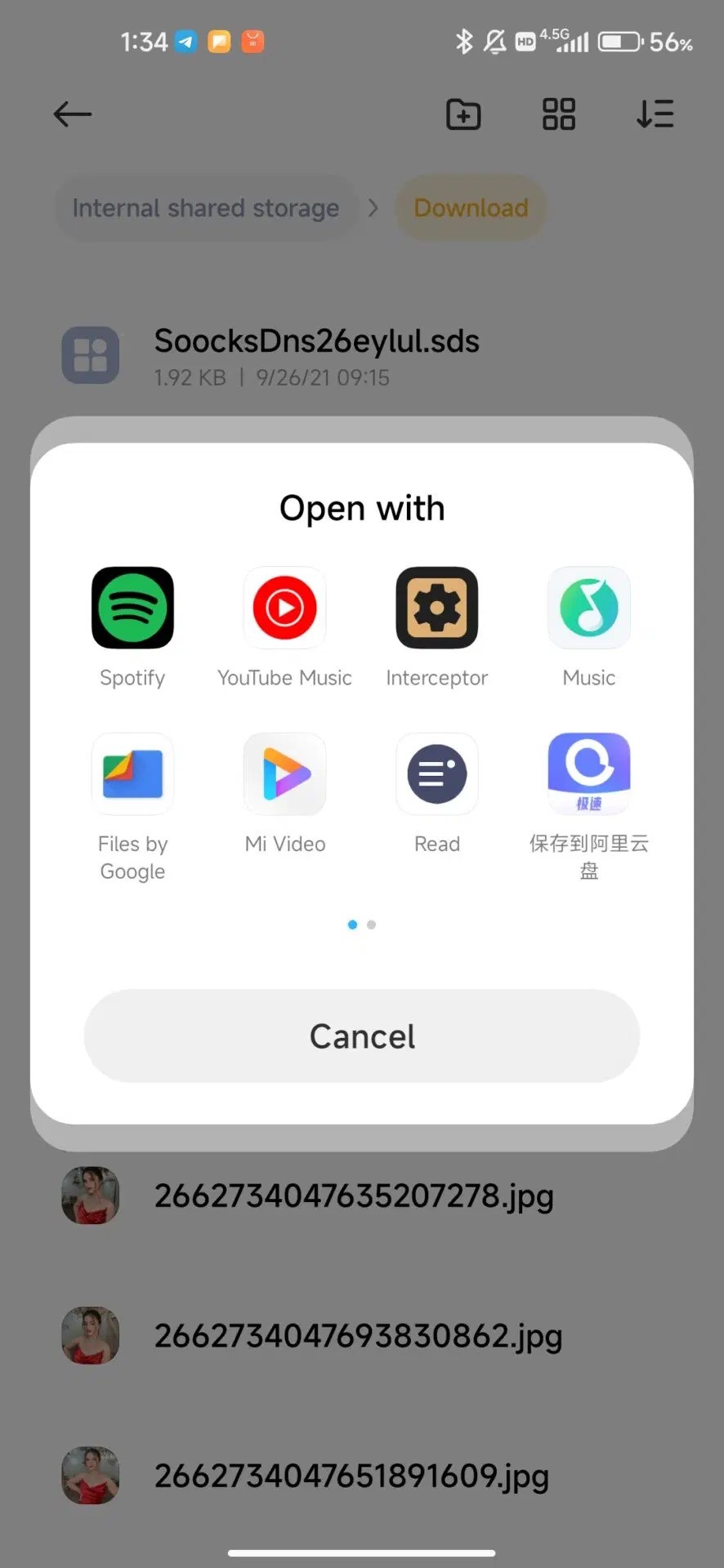Choose YouTube Music to open file
This screenshot has height=1568, width=724.
pos(284,608)
